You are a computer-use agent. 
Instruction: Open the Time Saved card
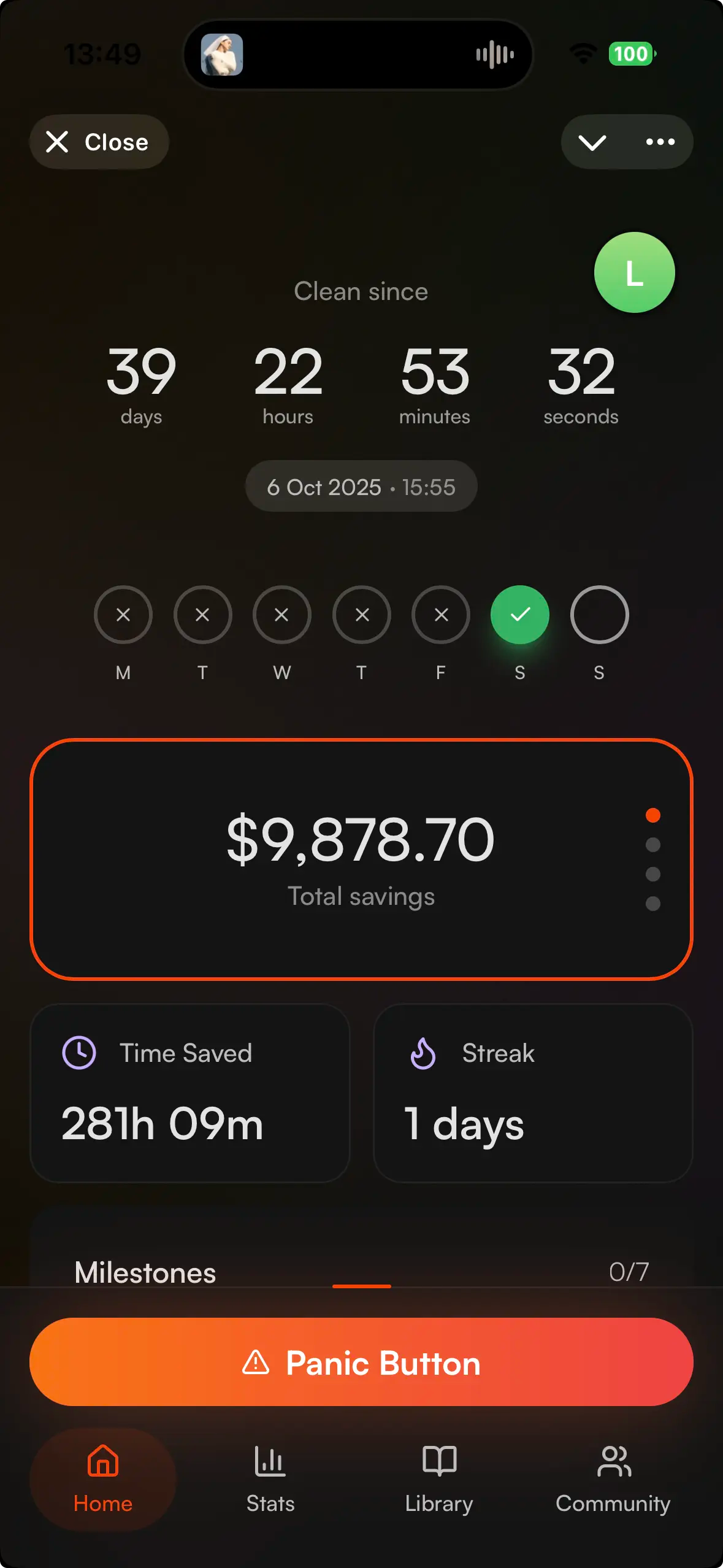[x=189, y=1093]
